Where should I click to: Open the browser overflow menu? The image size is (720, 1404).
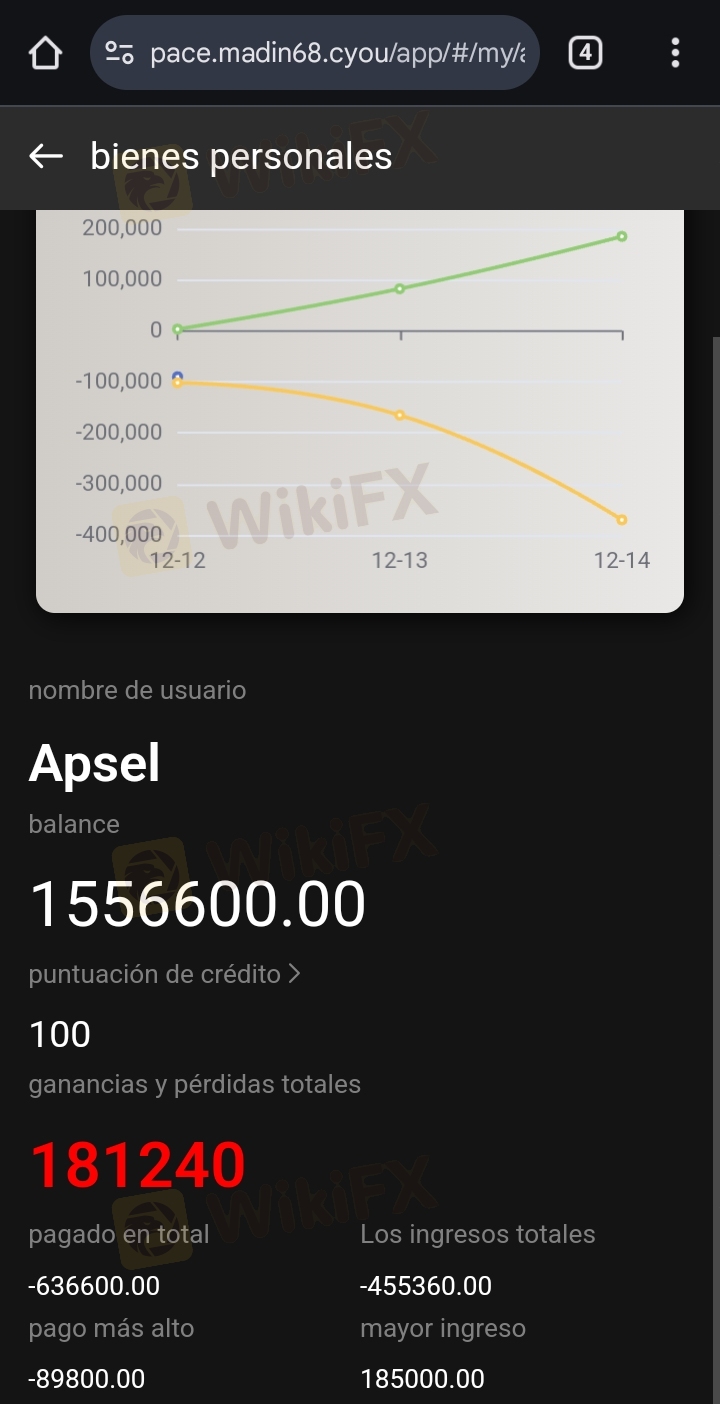(x=675, y=53)
